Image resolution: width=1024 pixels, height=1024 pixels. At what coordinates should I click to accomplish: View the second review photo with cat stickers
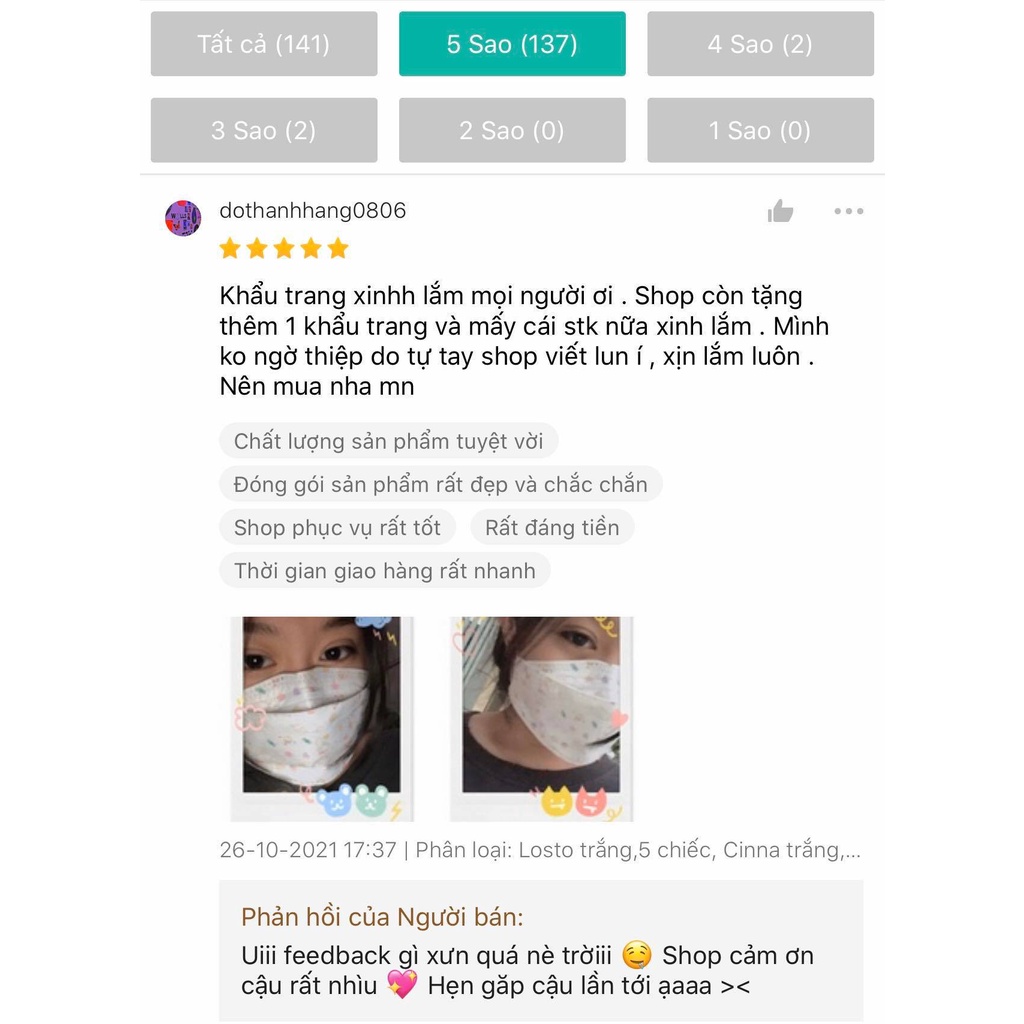click(x=542, y=717)
